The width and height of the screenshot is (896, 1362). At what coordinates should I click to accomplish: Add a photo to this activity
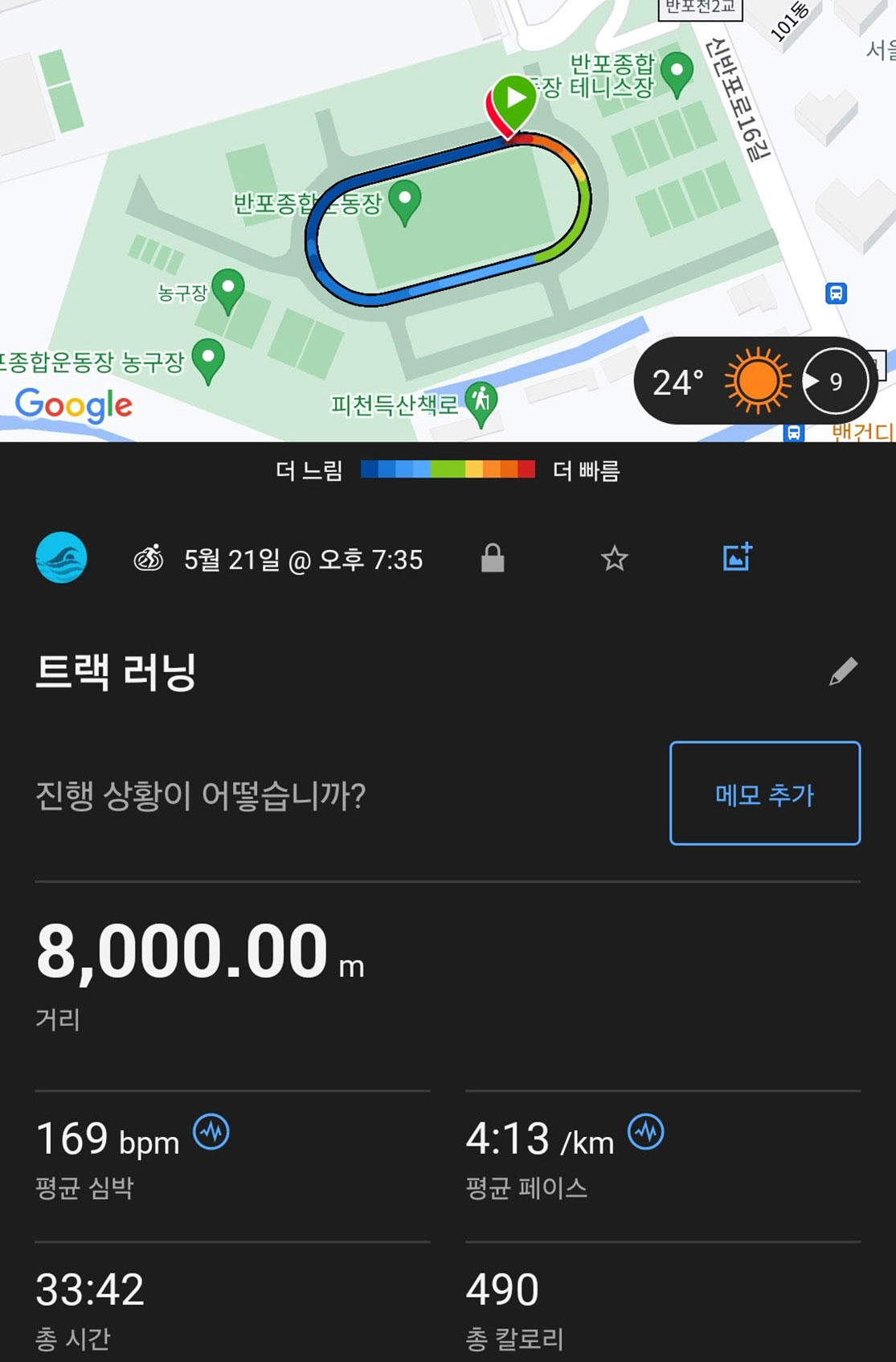click(737, 556)
